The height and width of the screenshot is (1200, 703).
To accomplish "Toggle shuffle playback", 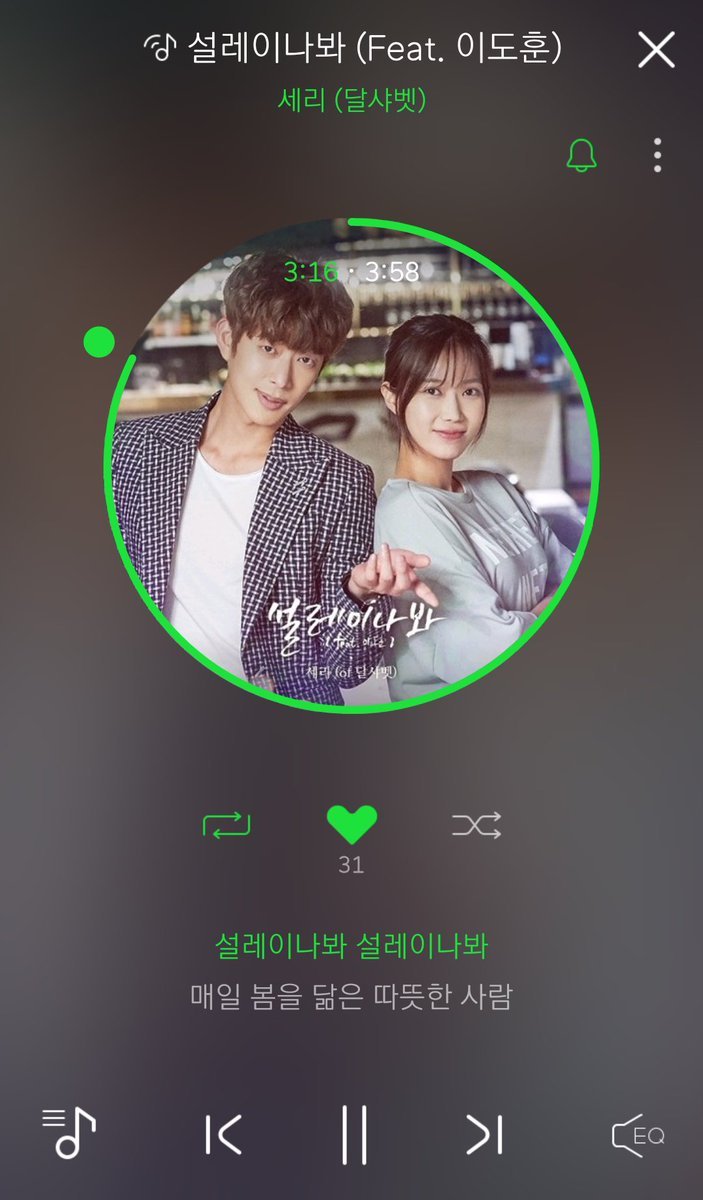I will pos(476,825).
